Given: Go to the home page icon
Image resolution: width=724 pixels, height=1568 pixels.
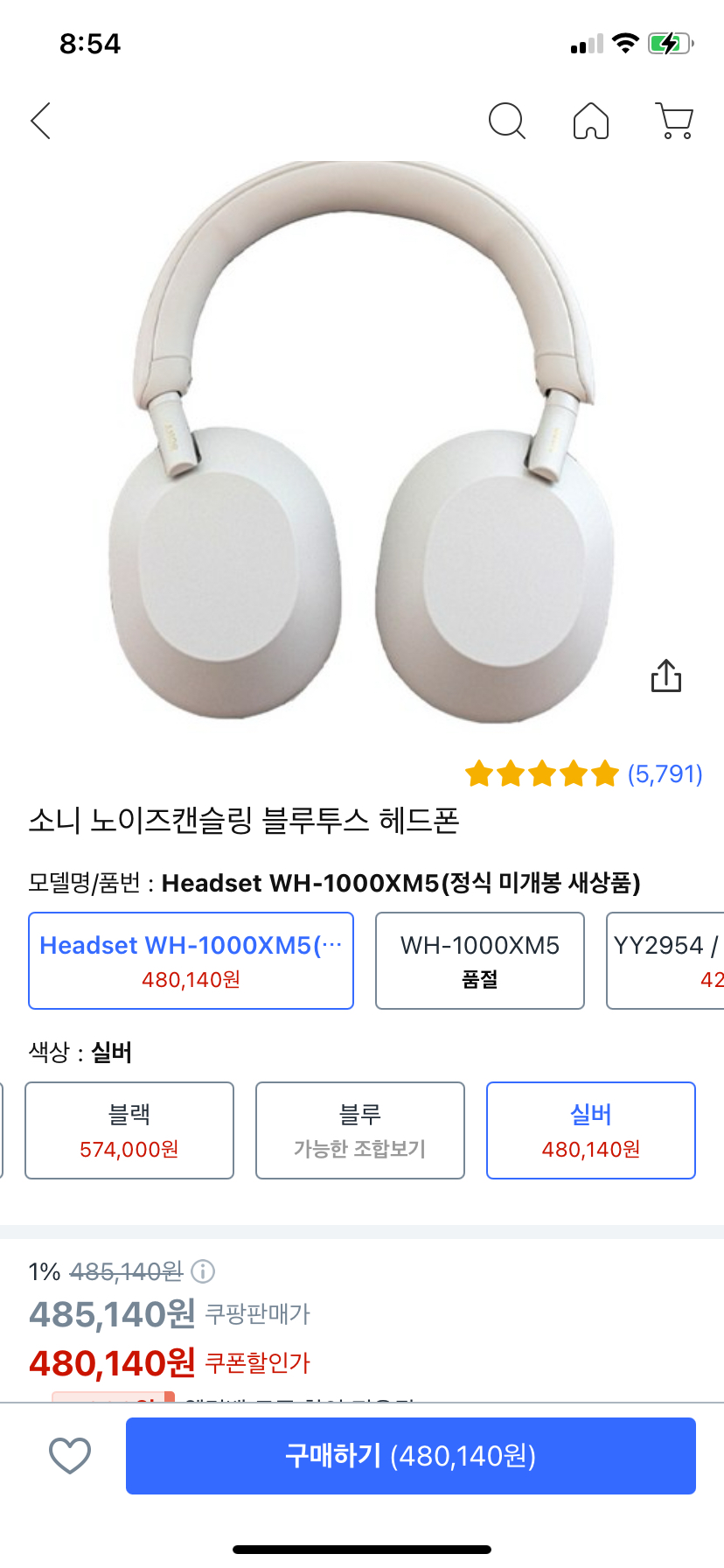Looking at the screenshot, I should point(591,121).
